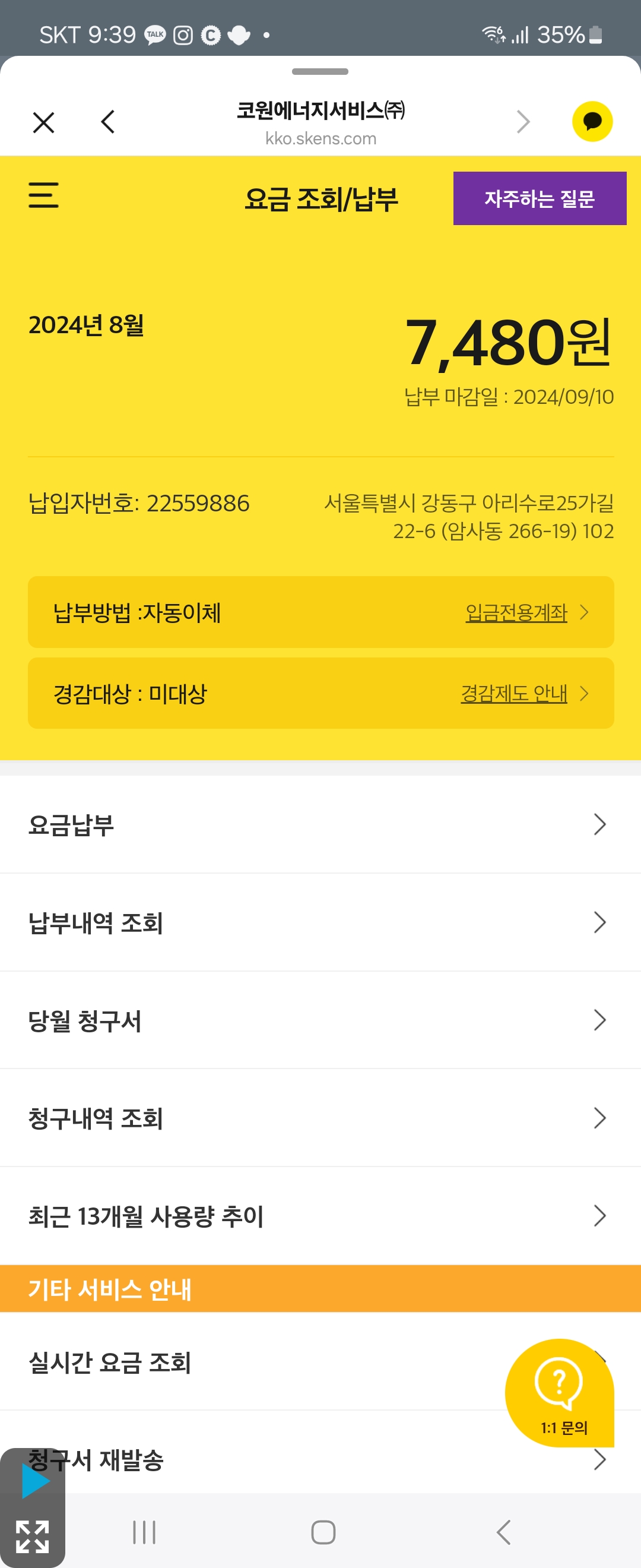Expand with the fullscreen arrows icon
Image resolution: width=641 pixels, height=1568 pixels.
click(x=32, y=1536)
